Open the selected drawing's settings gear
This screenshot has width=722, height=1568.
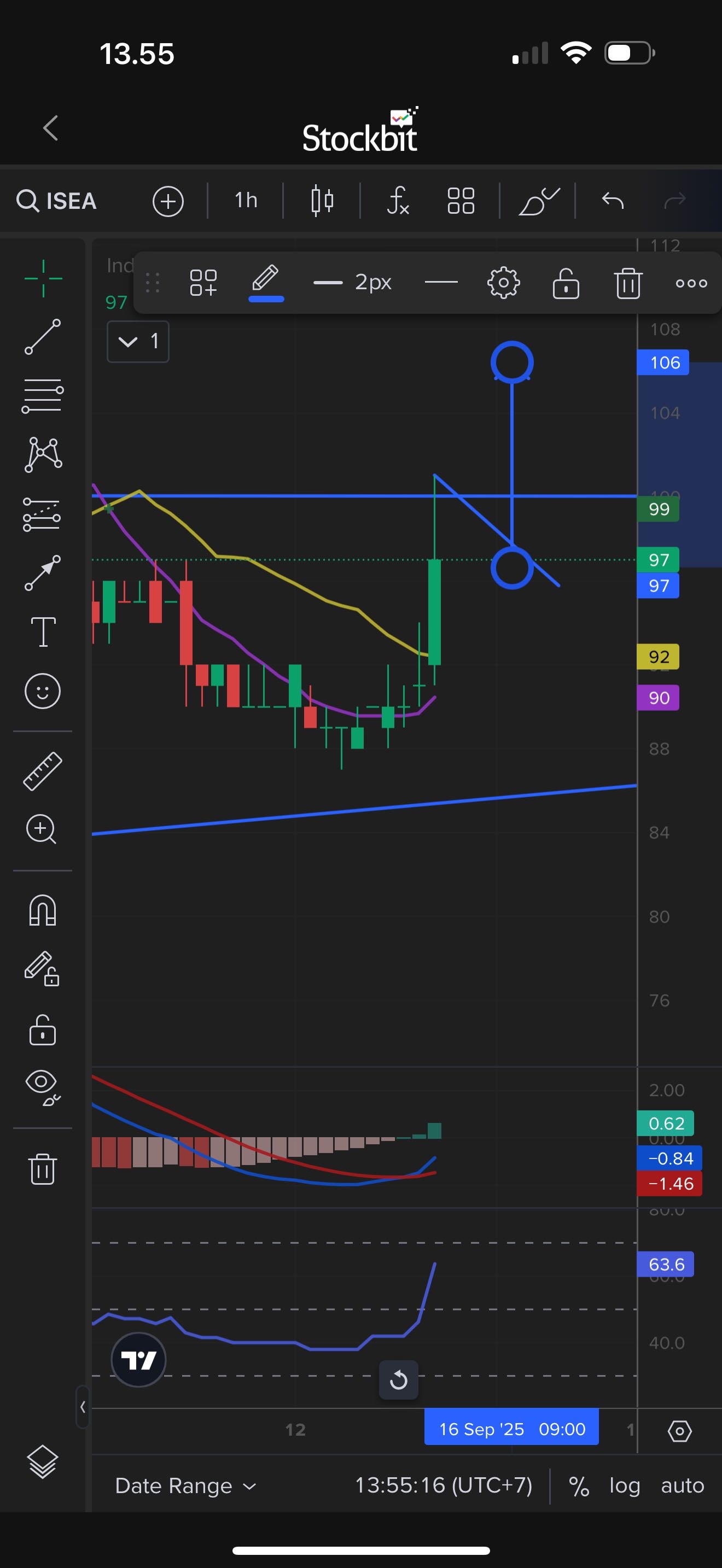pos(503,283)
